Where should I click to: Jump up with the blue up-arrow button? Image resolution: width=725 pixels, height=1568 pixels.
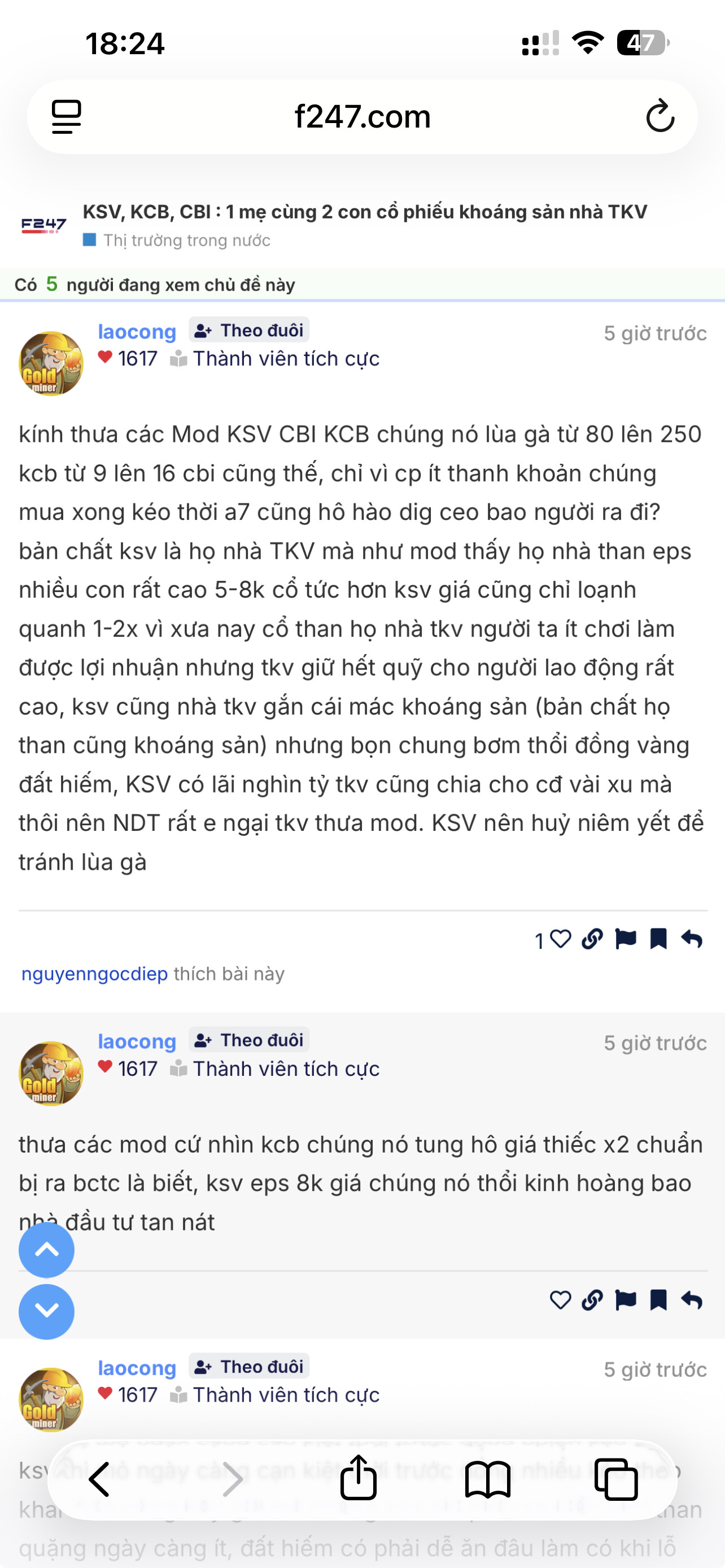[x=46, y=1250]
